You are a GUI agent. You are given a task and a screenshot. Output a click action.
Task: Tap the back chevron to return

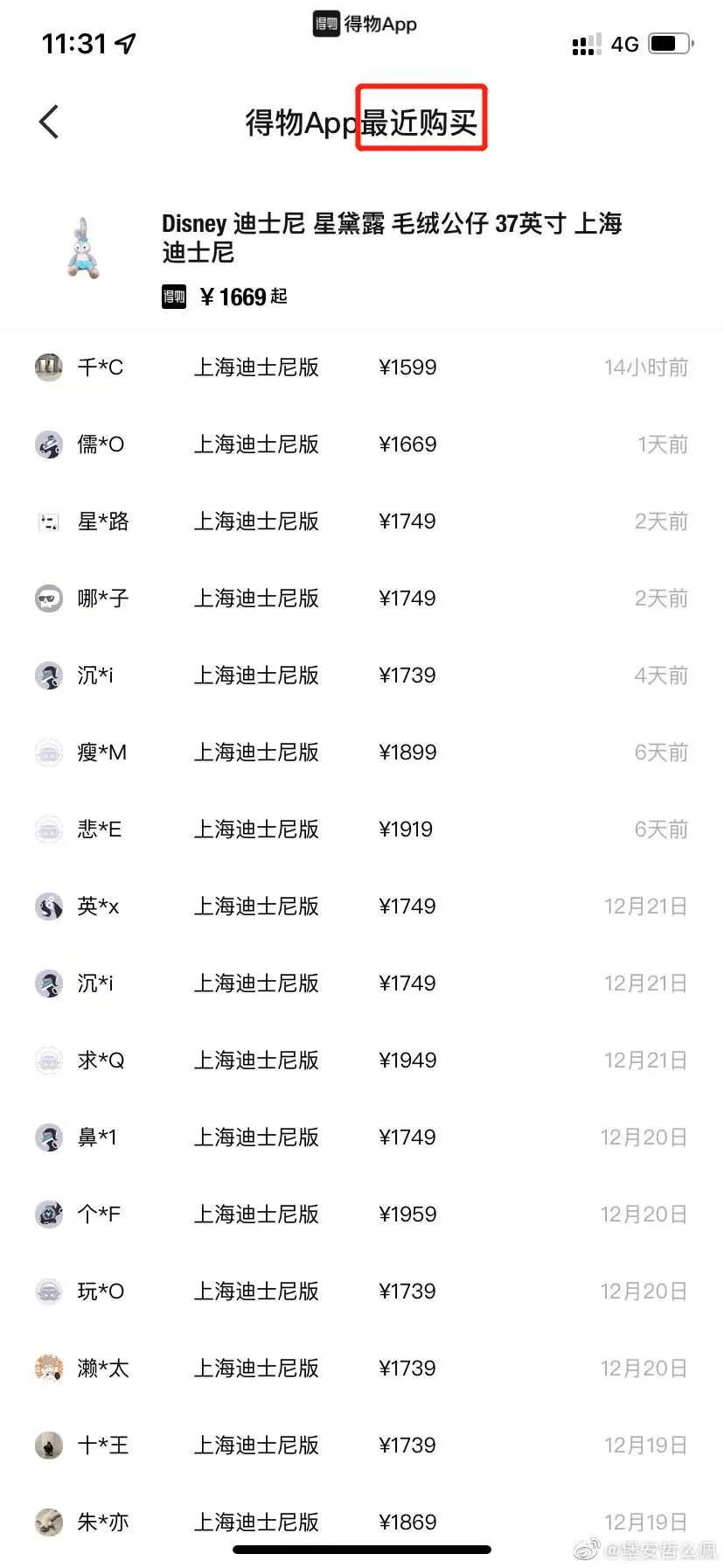49,122
